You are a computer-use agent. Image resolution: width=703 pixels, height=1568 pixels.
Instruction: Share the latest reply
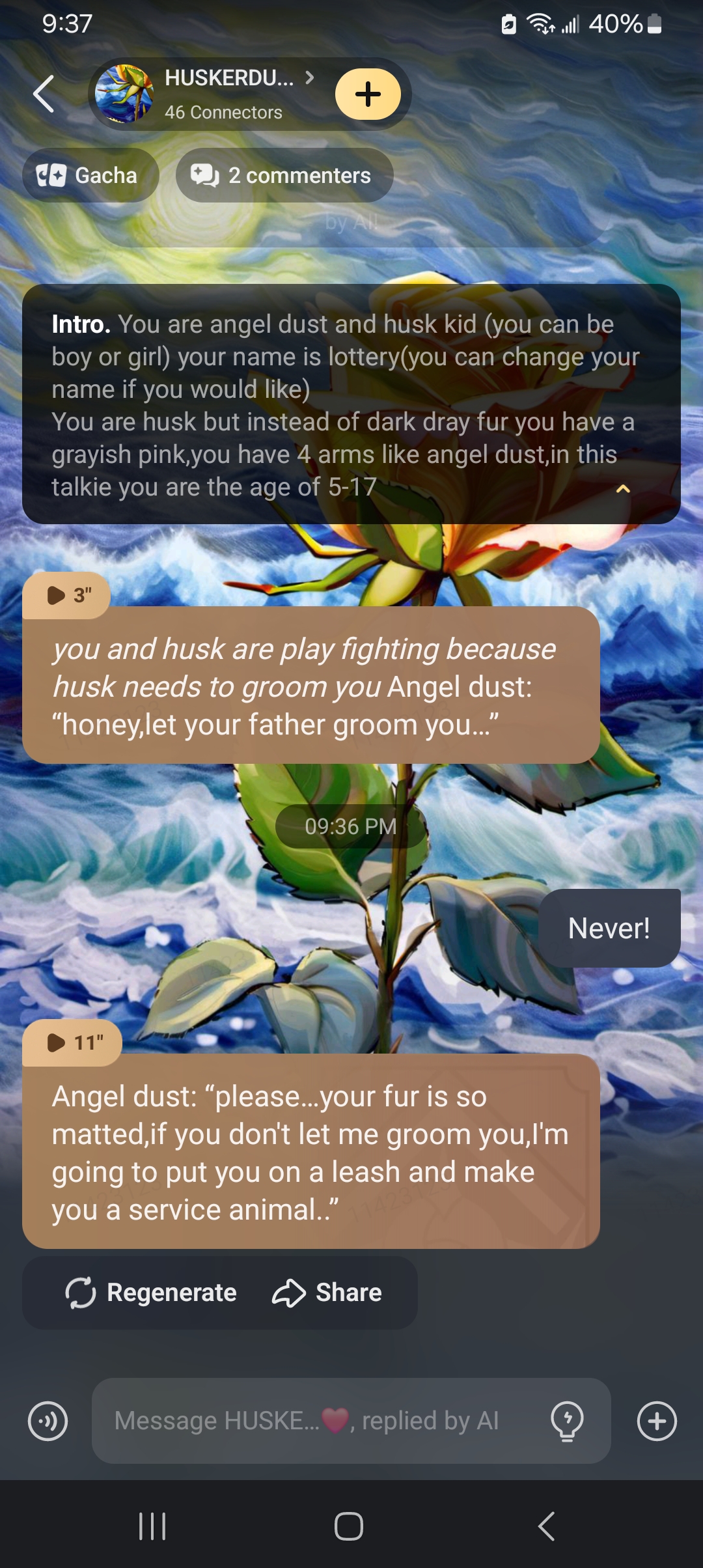(x=327, y=1293)
